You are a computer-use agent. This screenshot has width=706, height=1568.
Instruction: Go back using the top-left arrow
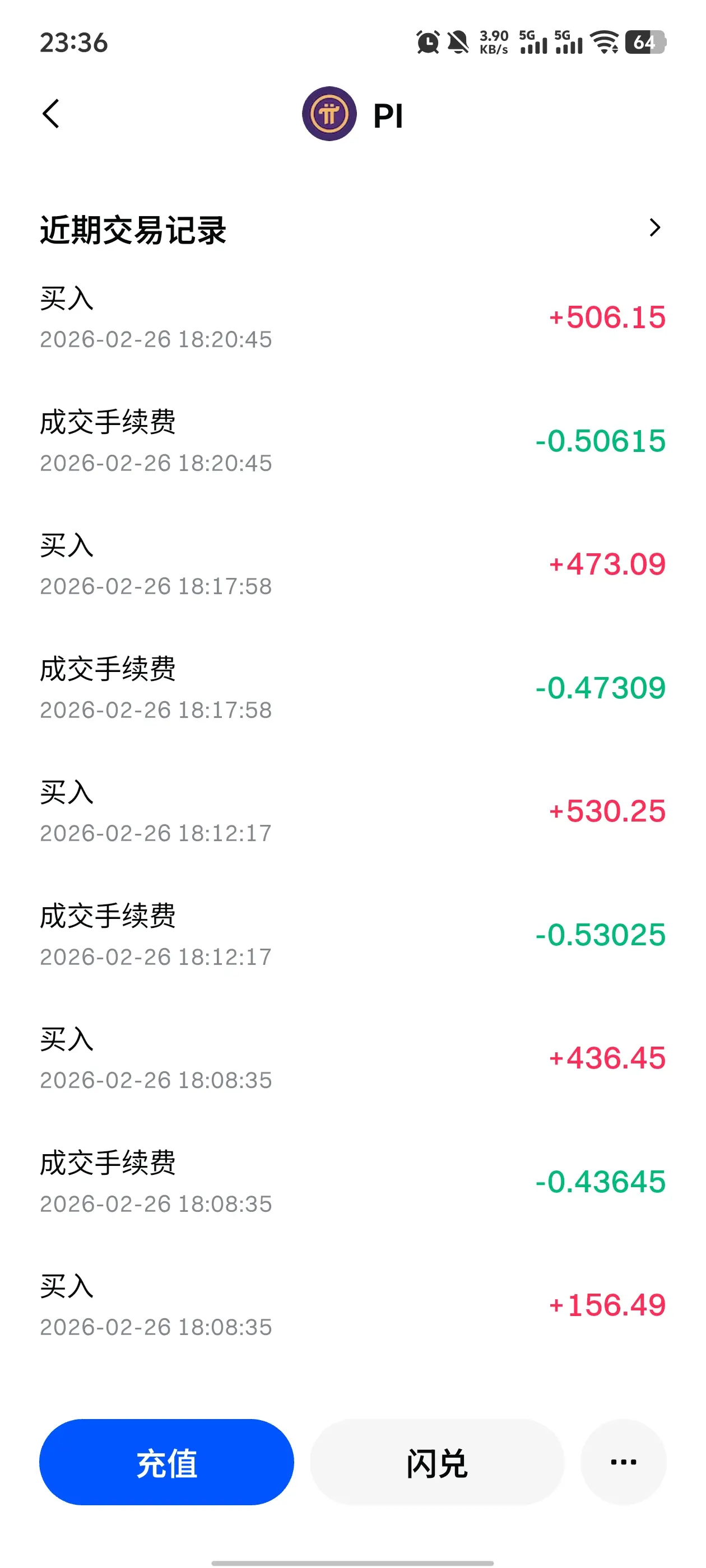click(x=51, y=114)
